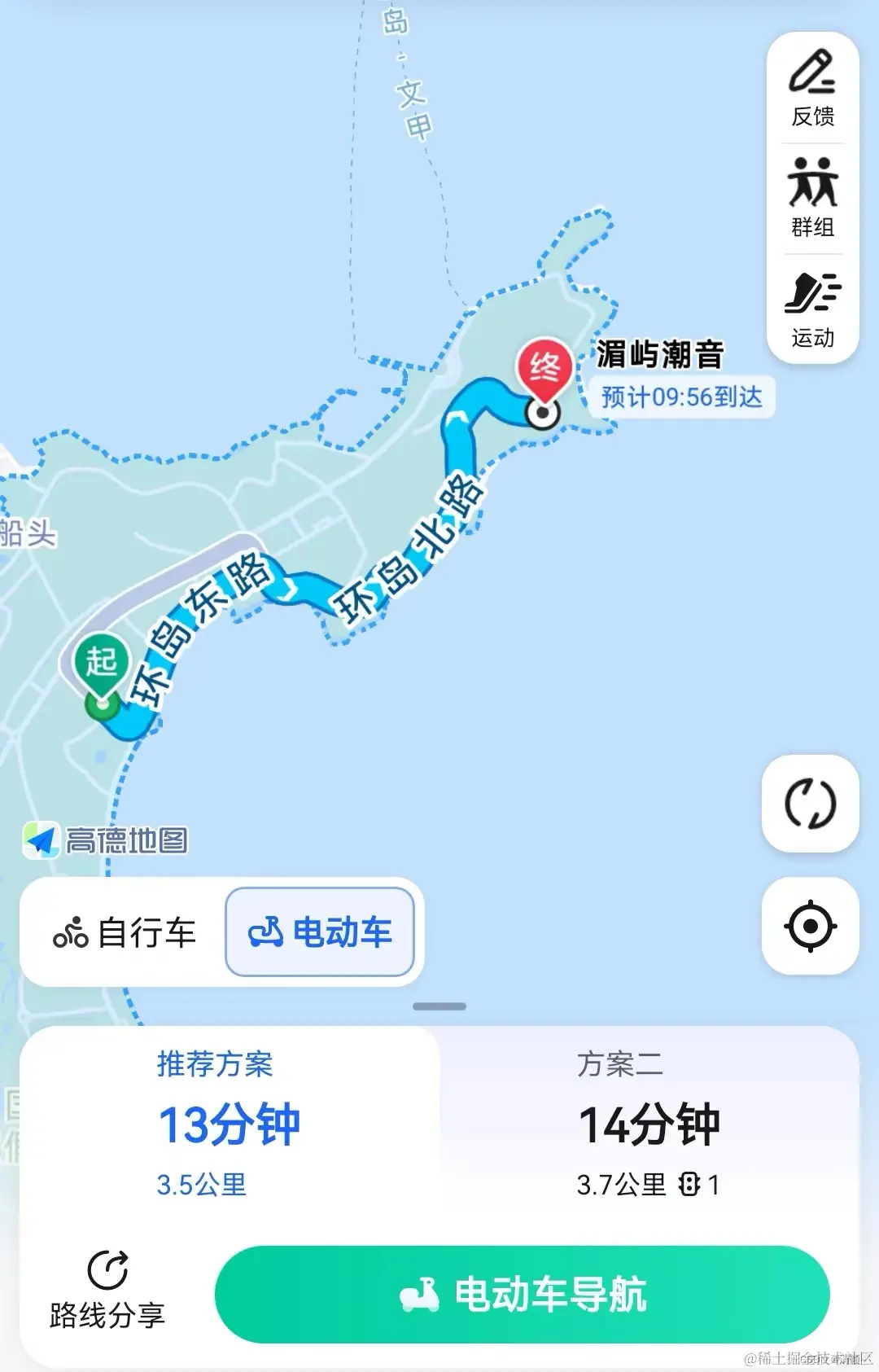
Task: Switch to 自行车 bicycle mode
Action: [125, 932]
